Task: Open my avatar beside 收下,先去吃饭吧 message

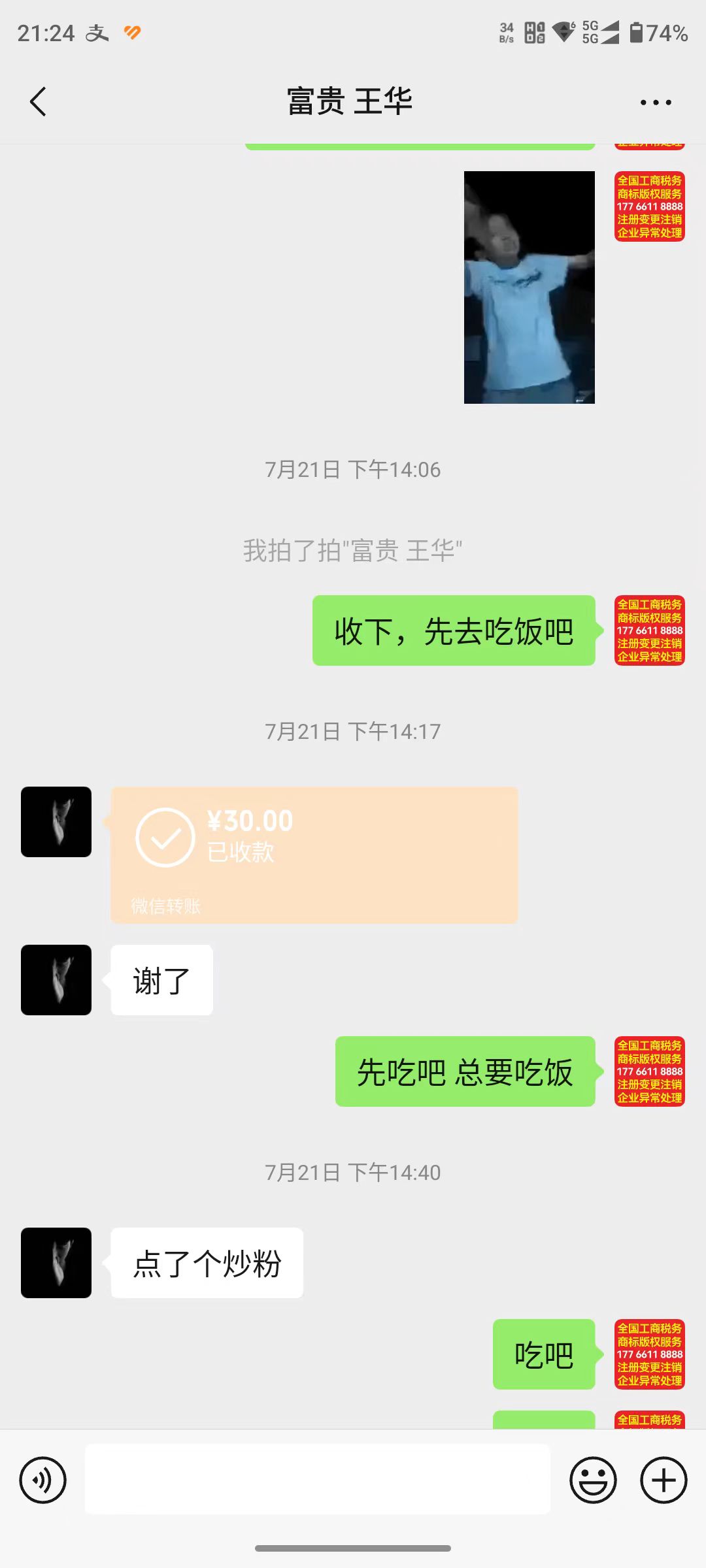Action: coord(650,630)
